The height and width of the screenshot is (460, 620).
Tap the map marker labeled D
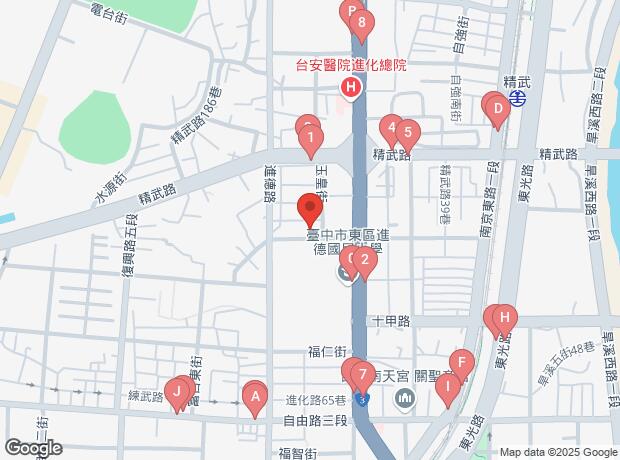(498, 106)
